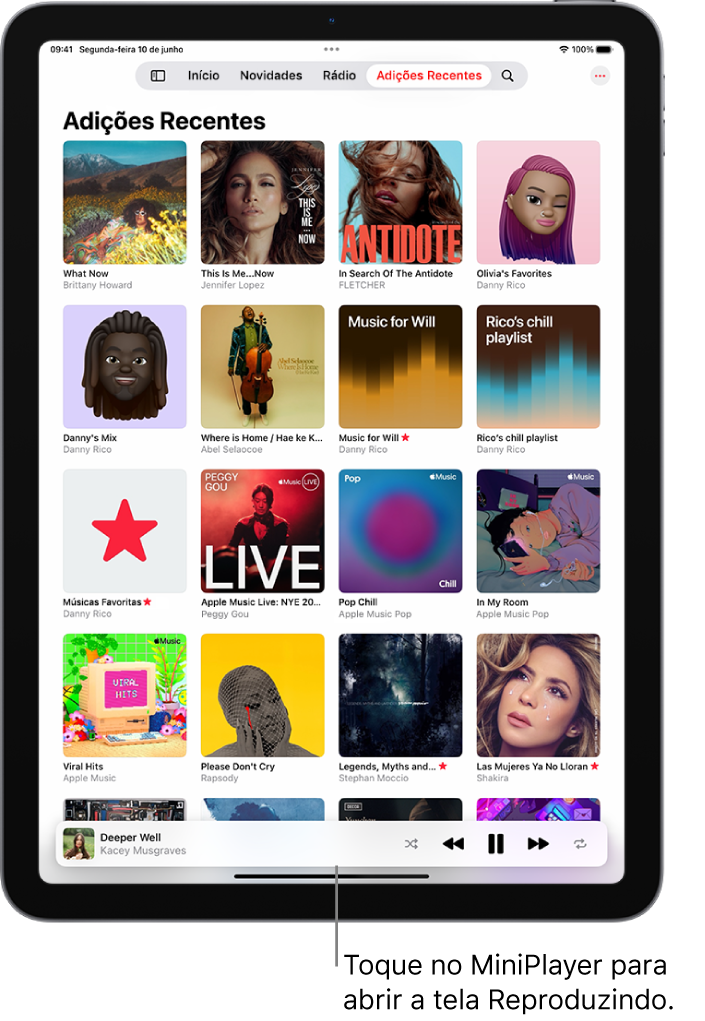The image size is (705, 1021).
Task: Open the What Now album
Action: (x=125, y=202)
